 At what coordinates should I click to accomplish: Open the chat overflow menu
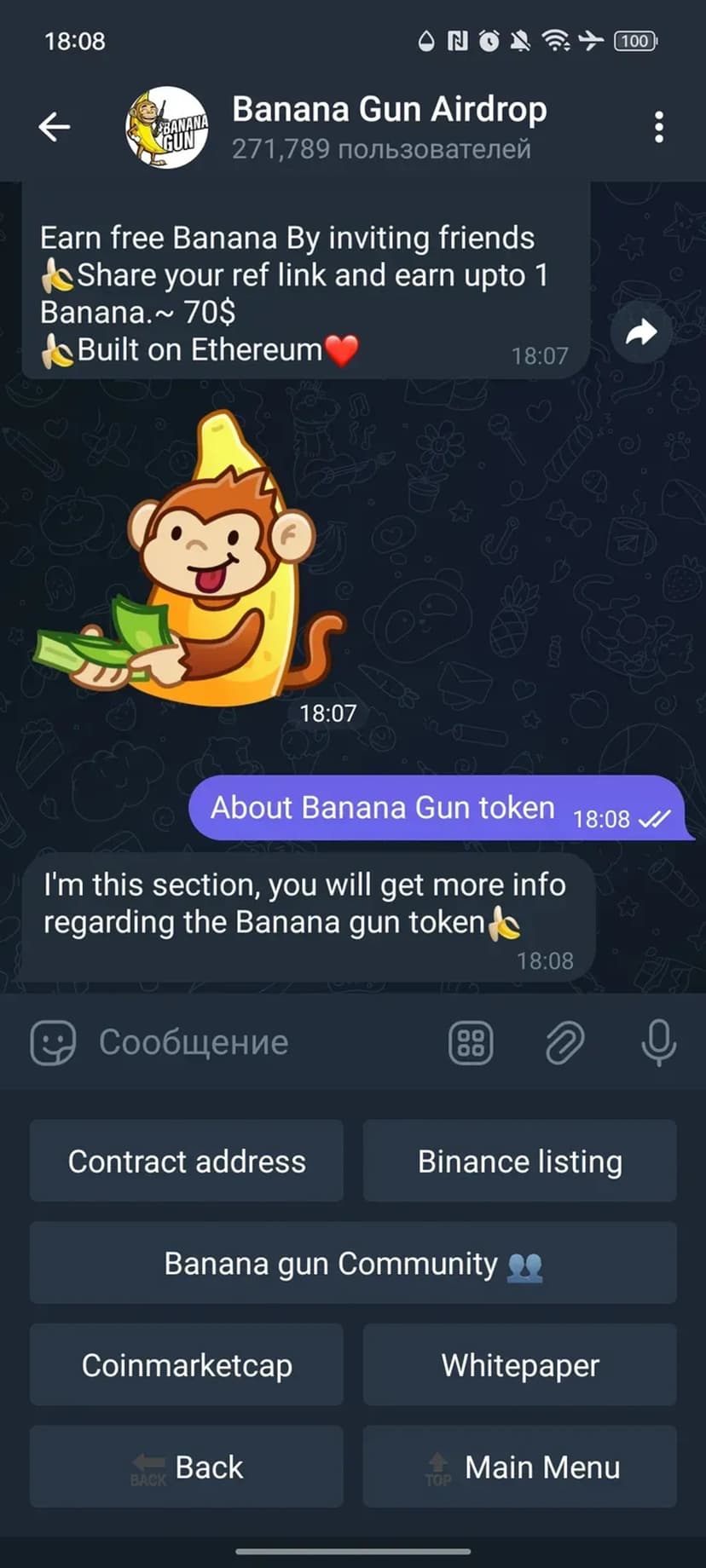[658, 127]
